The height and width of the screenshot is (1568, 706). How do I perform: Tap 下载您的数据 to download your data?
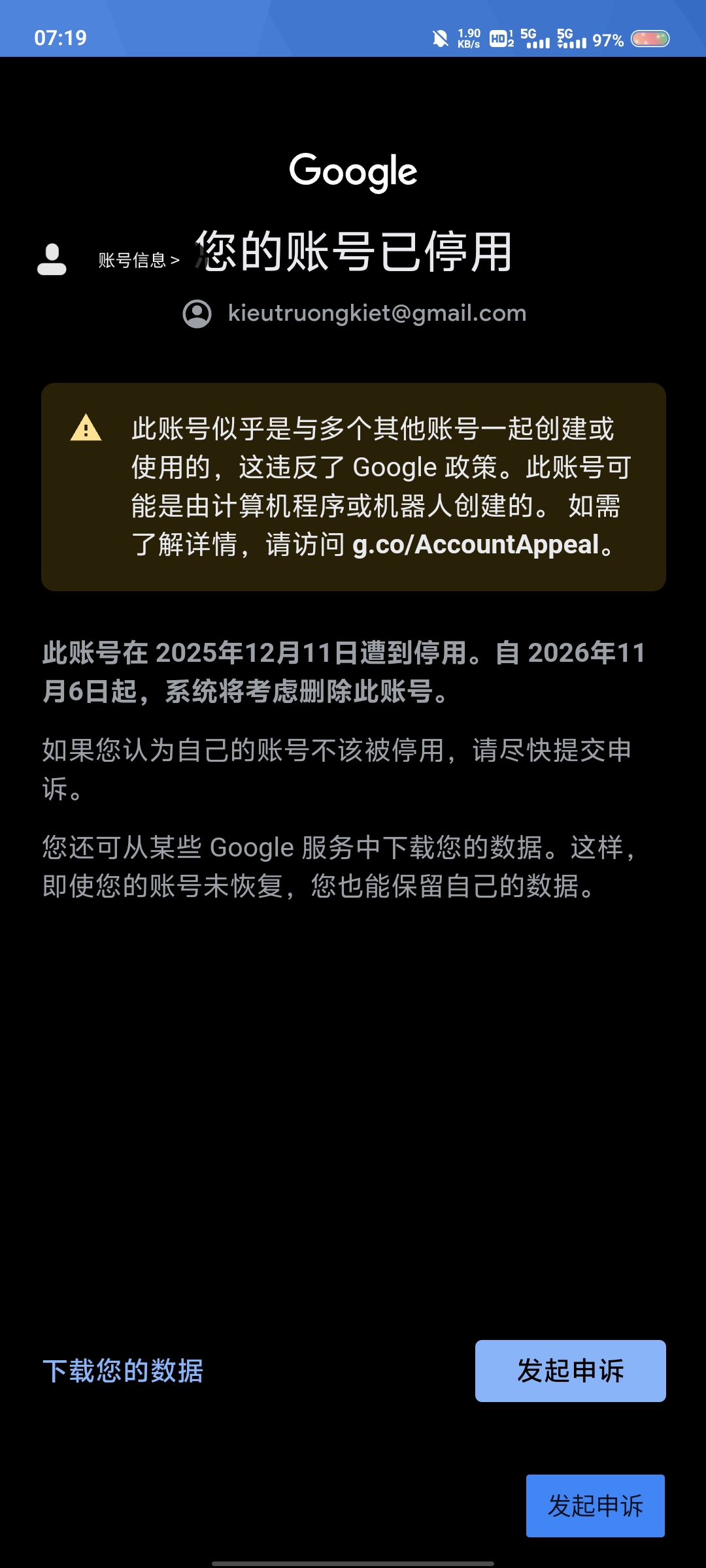pos(123,1371)
